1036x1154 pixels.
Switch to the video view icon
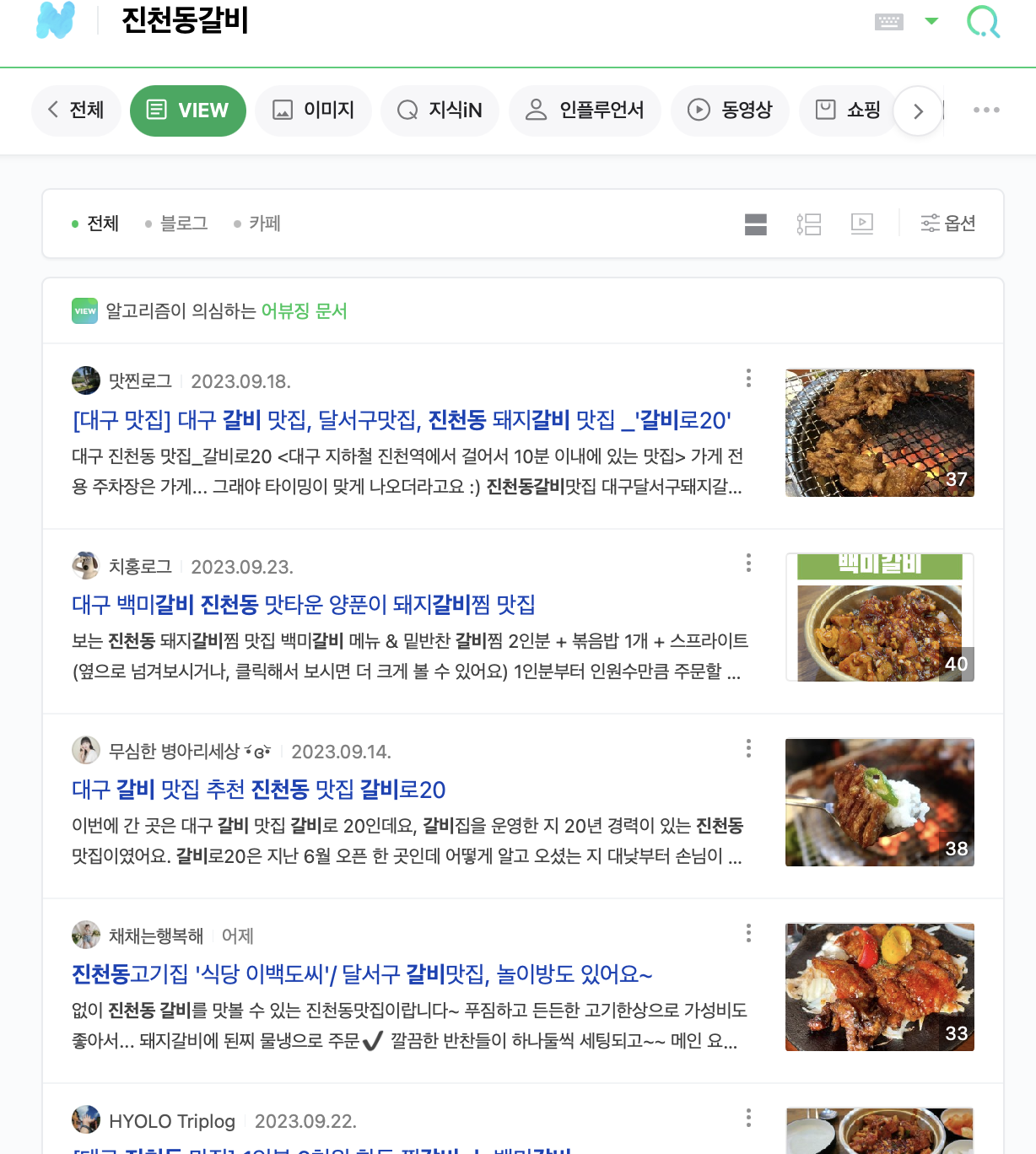(861, 224)
